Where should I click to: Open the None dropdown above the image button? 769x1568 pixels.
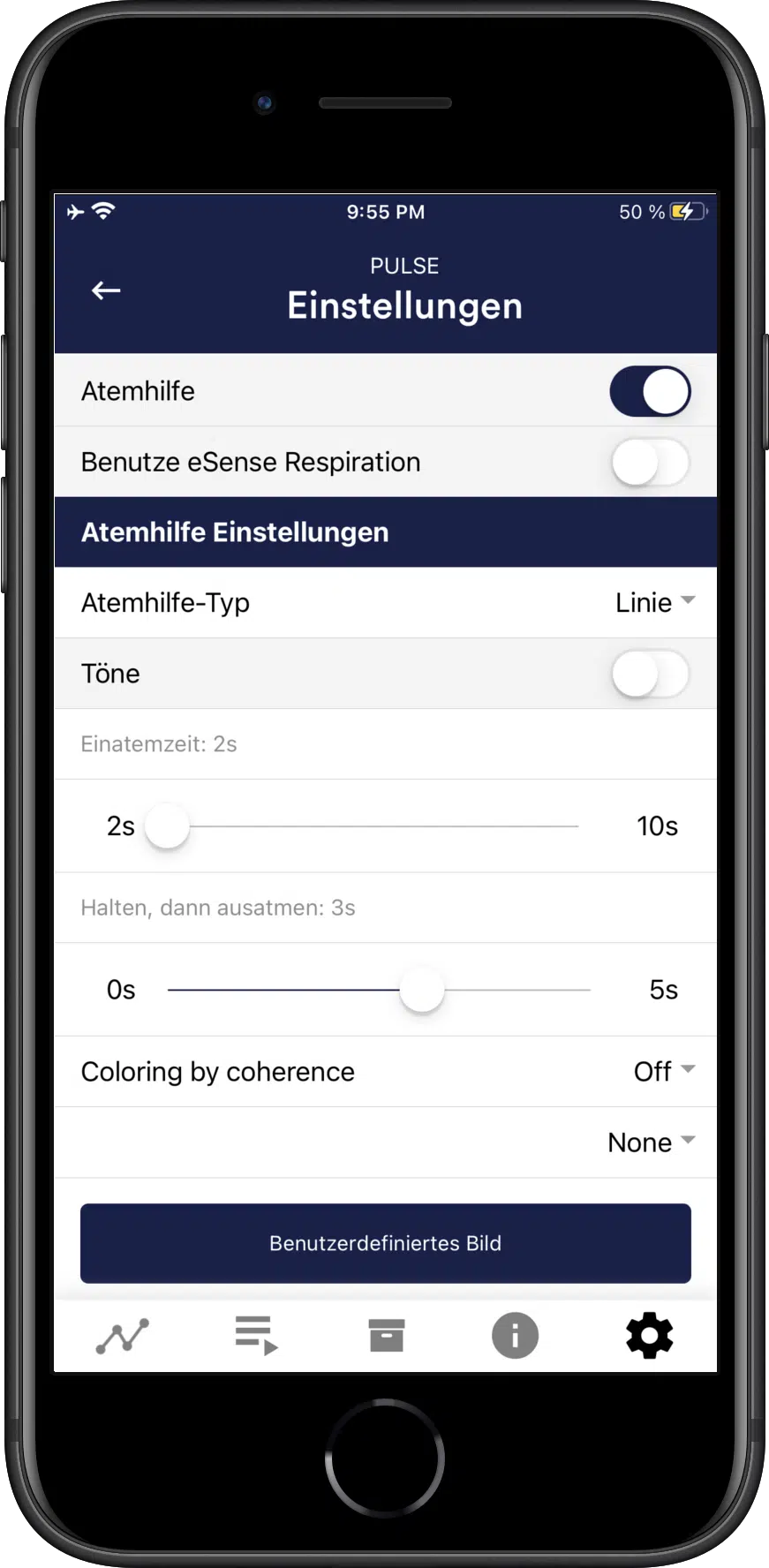pyautogui.click(x=650, y=1142)
